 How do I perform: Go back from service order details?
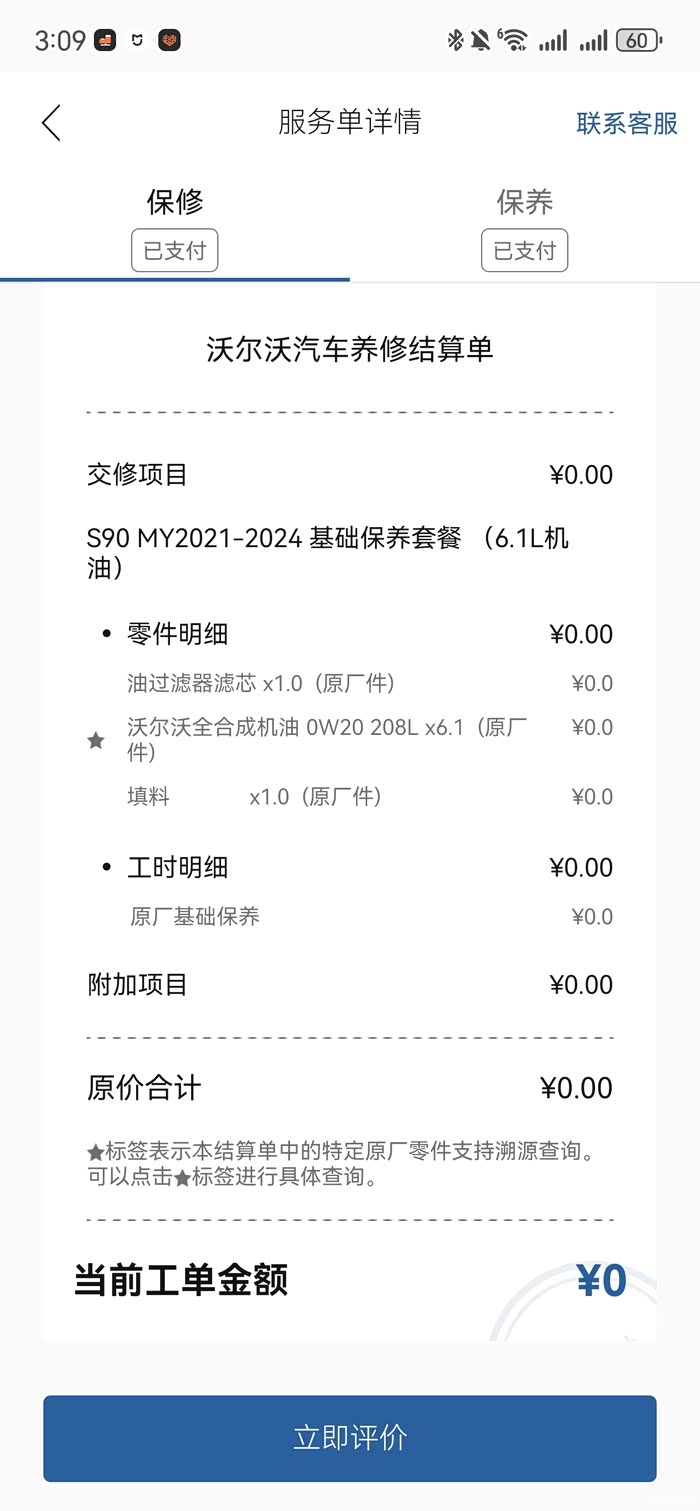[52, 123]
